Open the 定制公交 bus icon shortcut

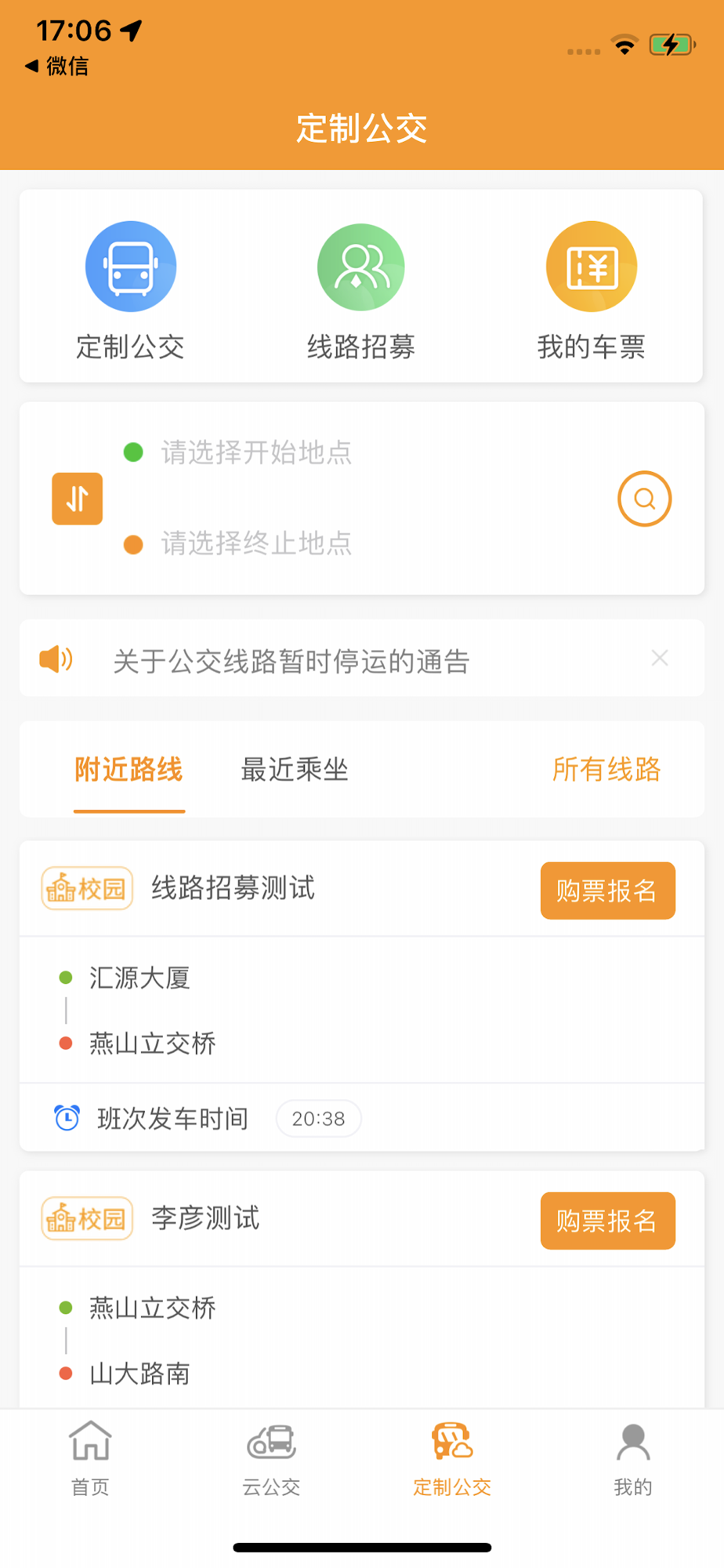[130, 267]
